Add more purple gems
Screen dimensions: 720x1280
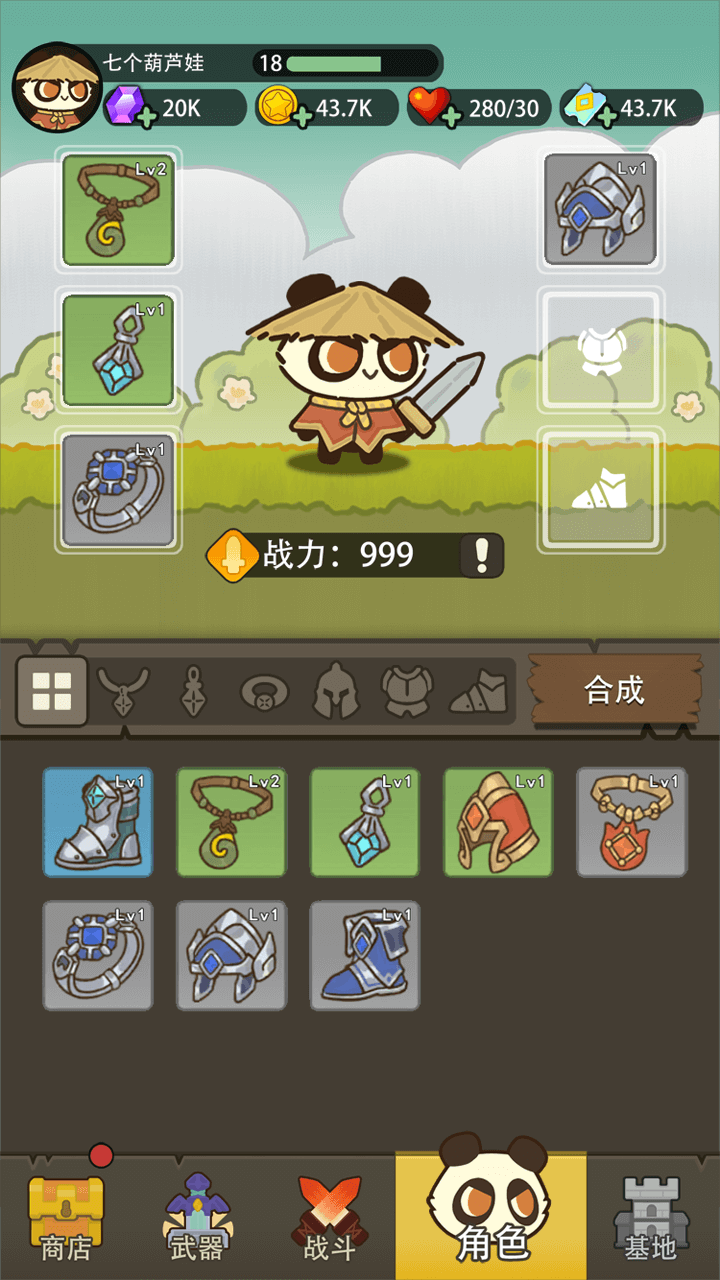146,117
